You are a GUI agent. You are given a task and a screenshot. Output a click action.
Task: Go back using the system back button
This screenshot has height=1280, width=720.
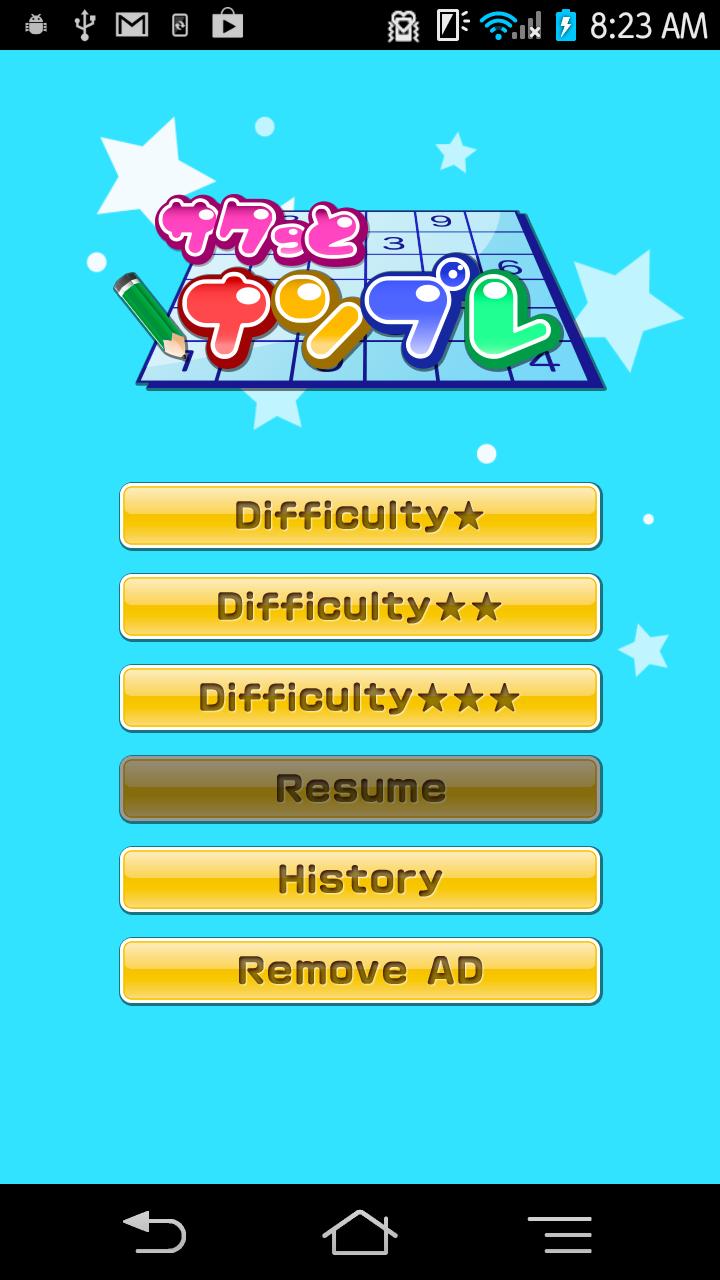tap(154, 1232)
